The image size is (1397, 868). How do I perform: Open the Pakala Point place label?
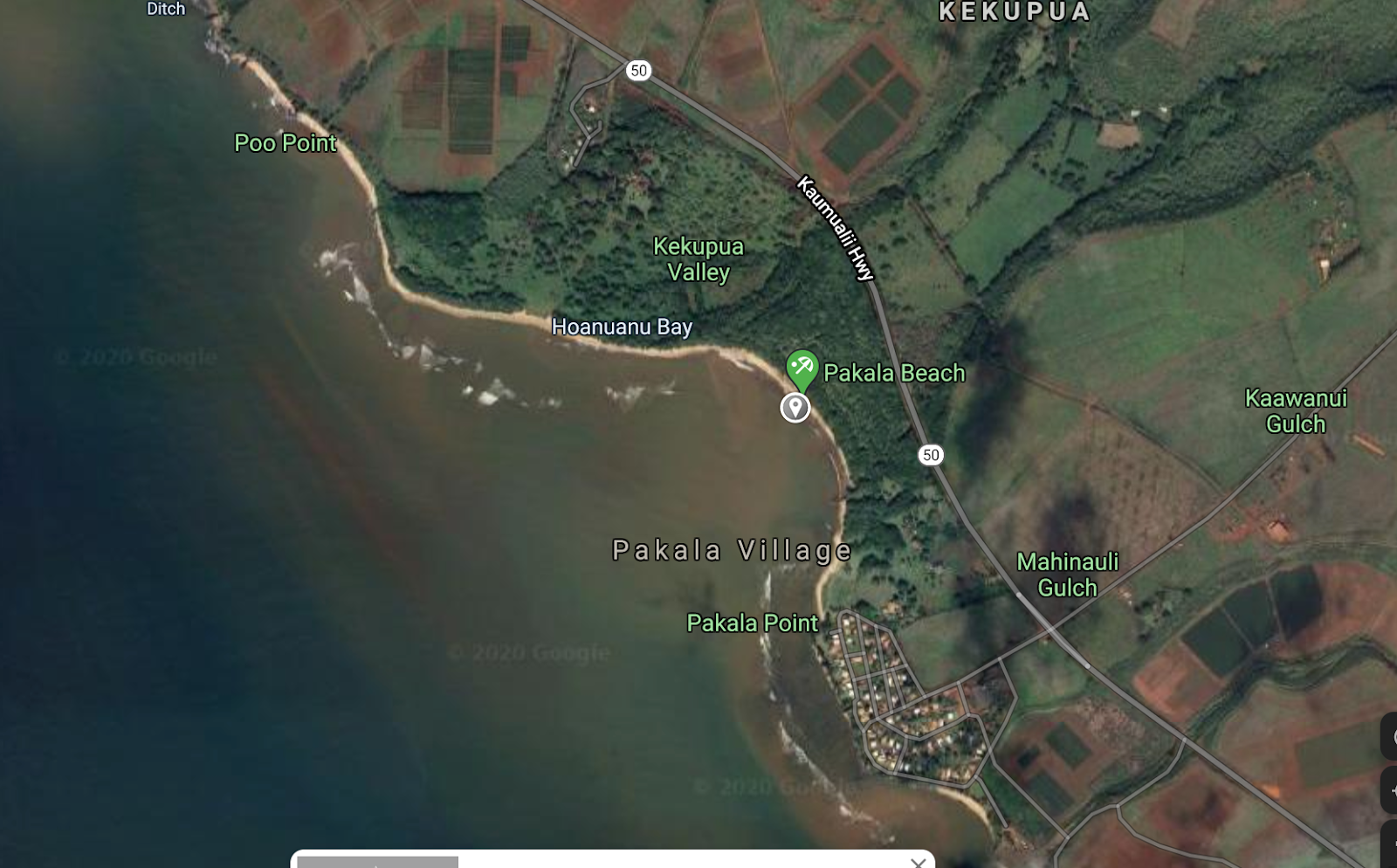pos(752,623)
